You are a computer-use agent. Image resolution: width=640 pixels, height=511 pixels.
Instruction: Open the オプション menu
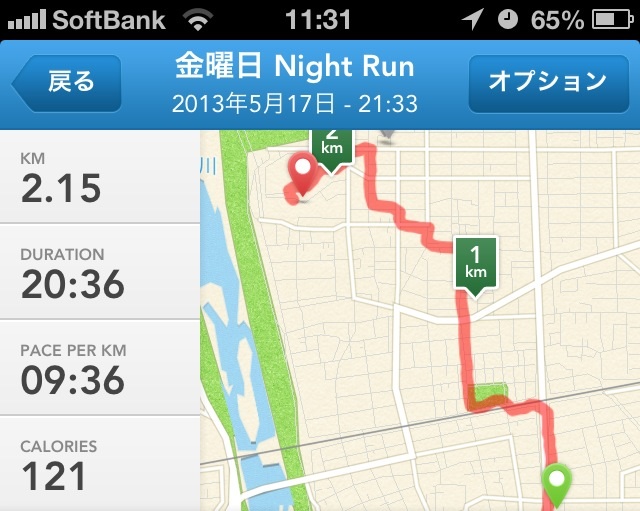(x=547, y=82)
